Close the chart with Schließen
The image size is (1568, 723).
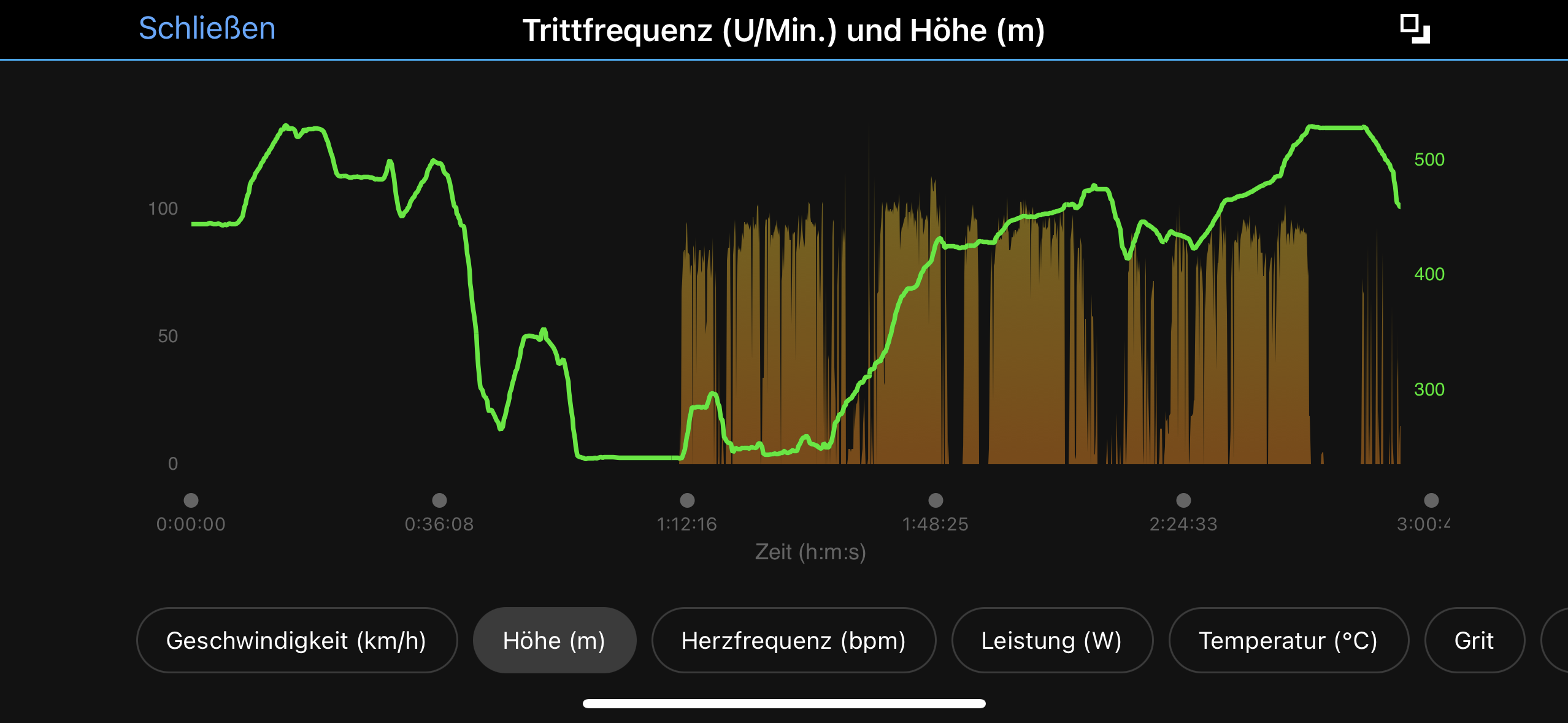coord(207,28)
